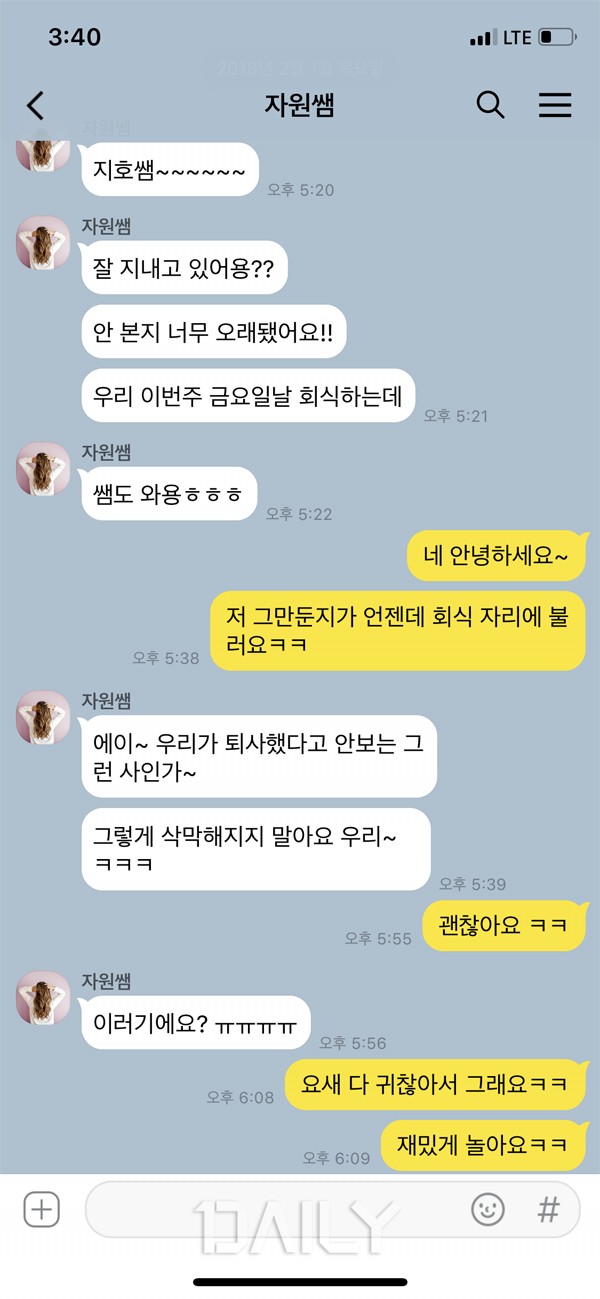600x1299 pixels.
Task: Open the hashtag search button
Action: 548,1210
